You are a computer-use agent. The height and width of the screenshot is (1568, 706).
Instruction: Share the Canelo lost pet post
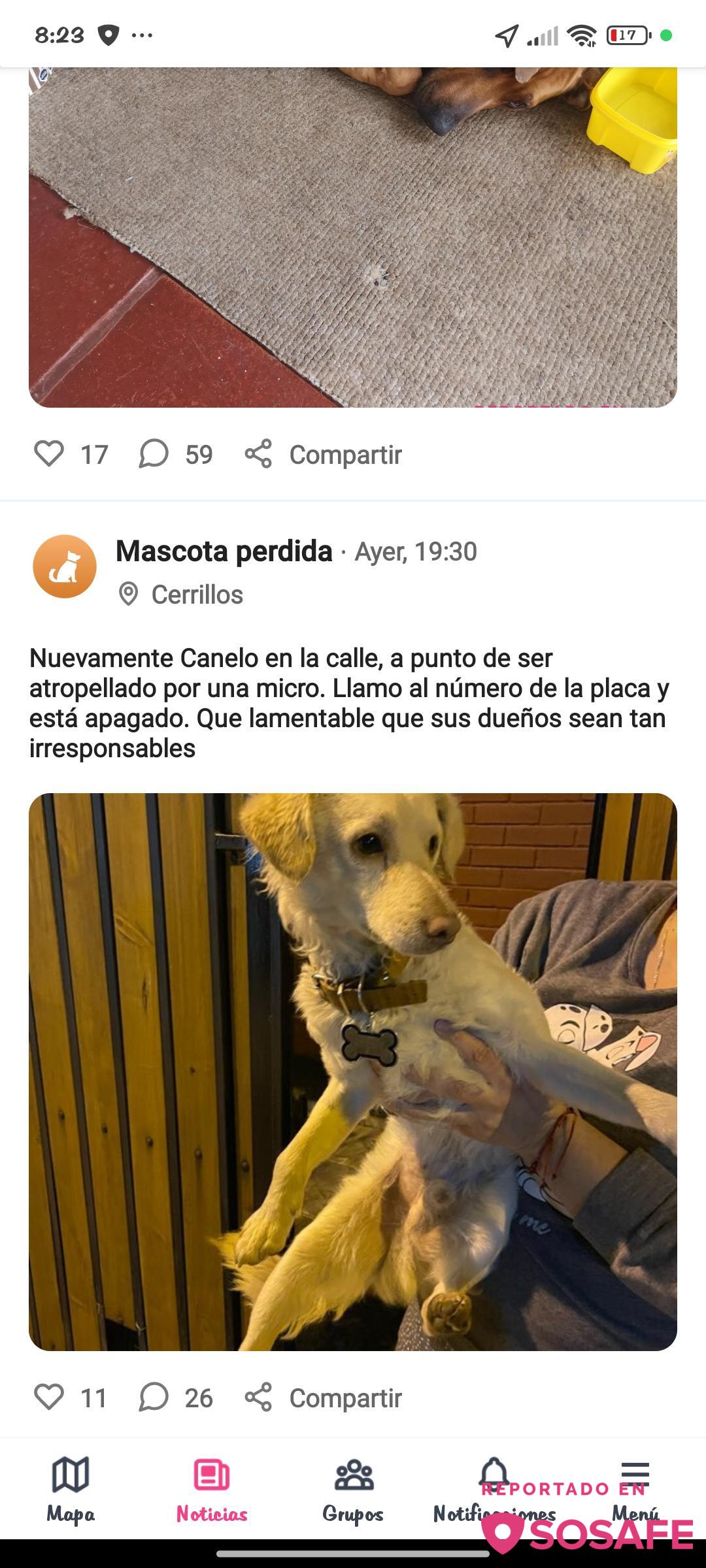(x=324, y=1397)
